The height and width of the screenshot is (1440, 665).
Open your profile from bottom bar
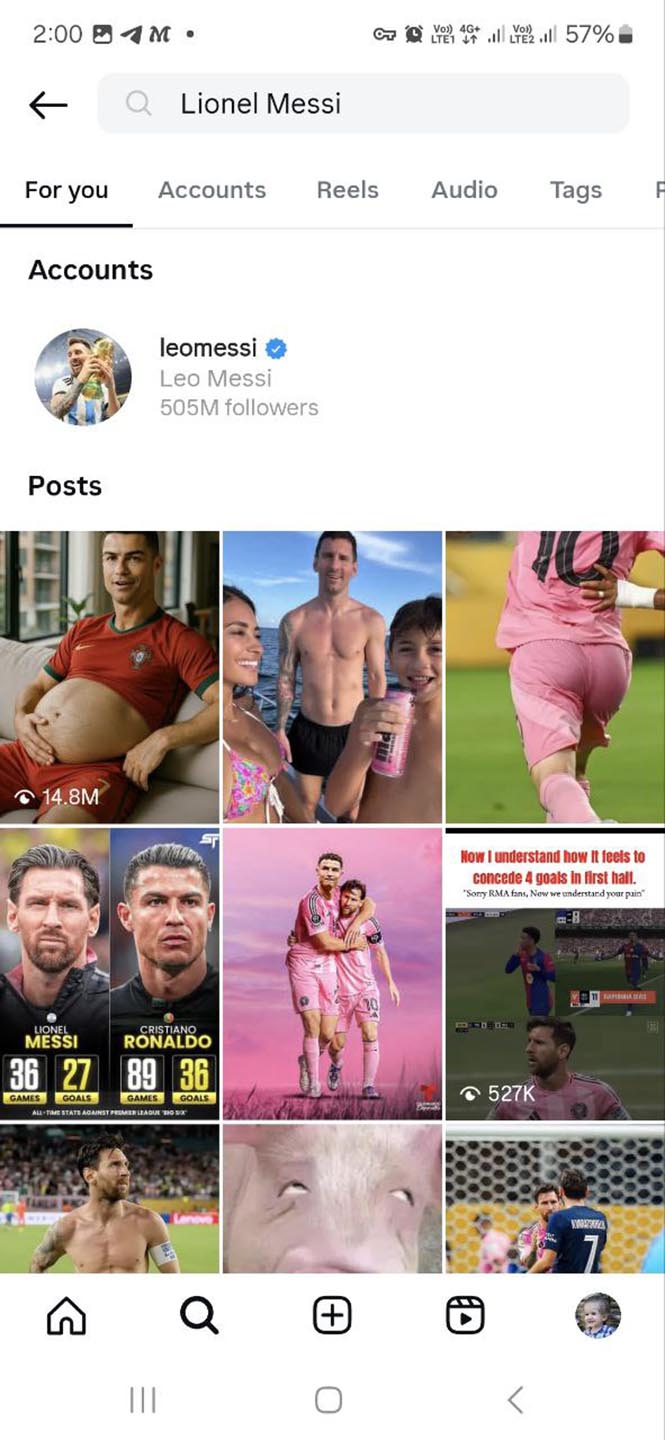click(x=597, y=1316)
